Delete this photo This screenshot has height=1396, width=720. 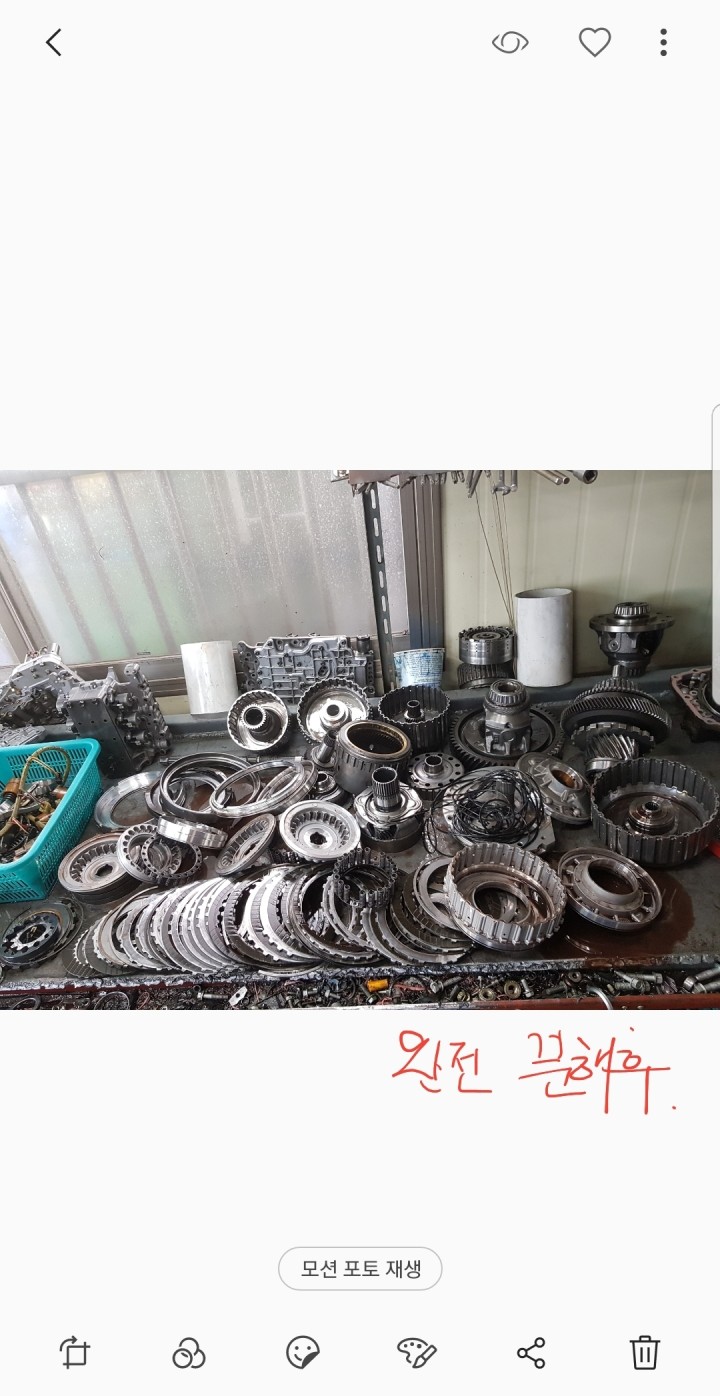pyautogui.click(x=645, y=1352)
